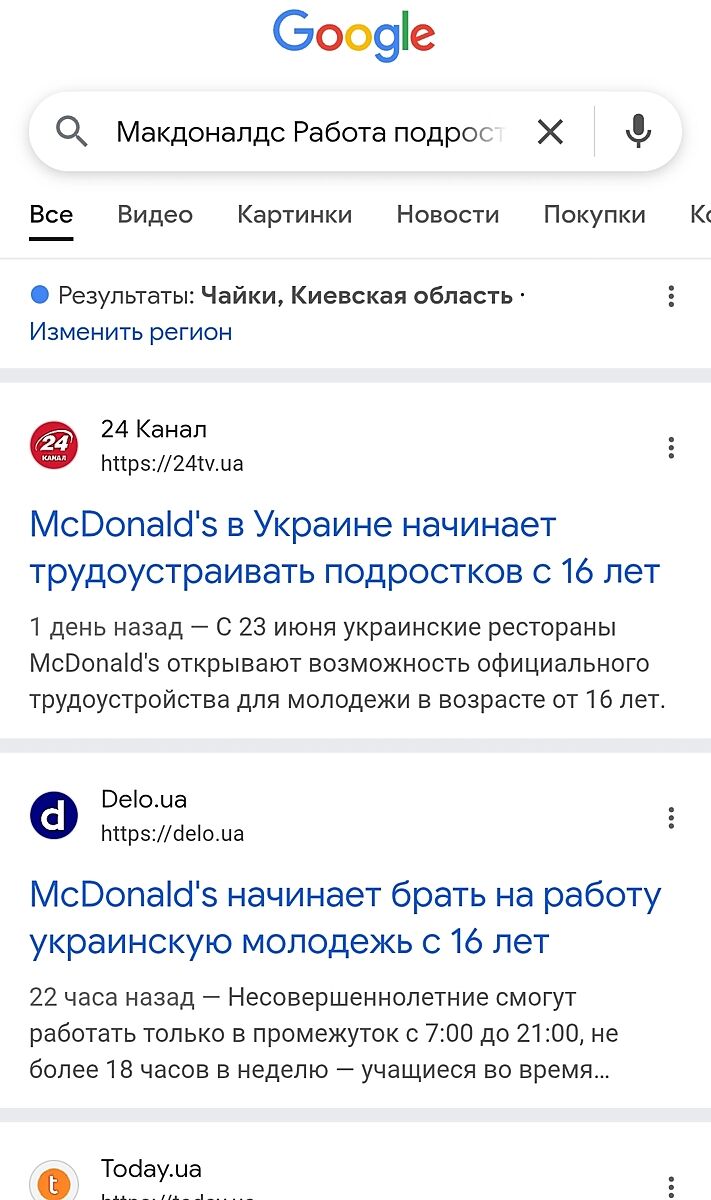Start voice search with microphone

click(638, 132)
